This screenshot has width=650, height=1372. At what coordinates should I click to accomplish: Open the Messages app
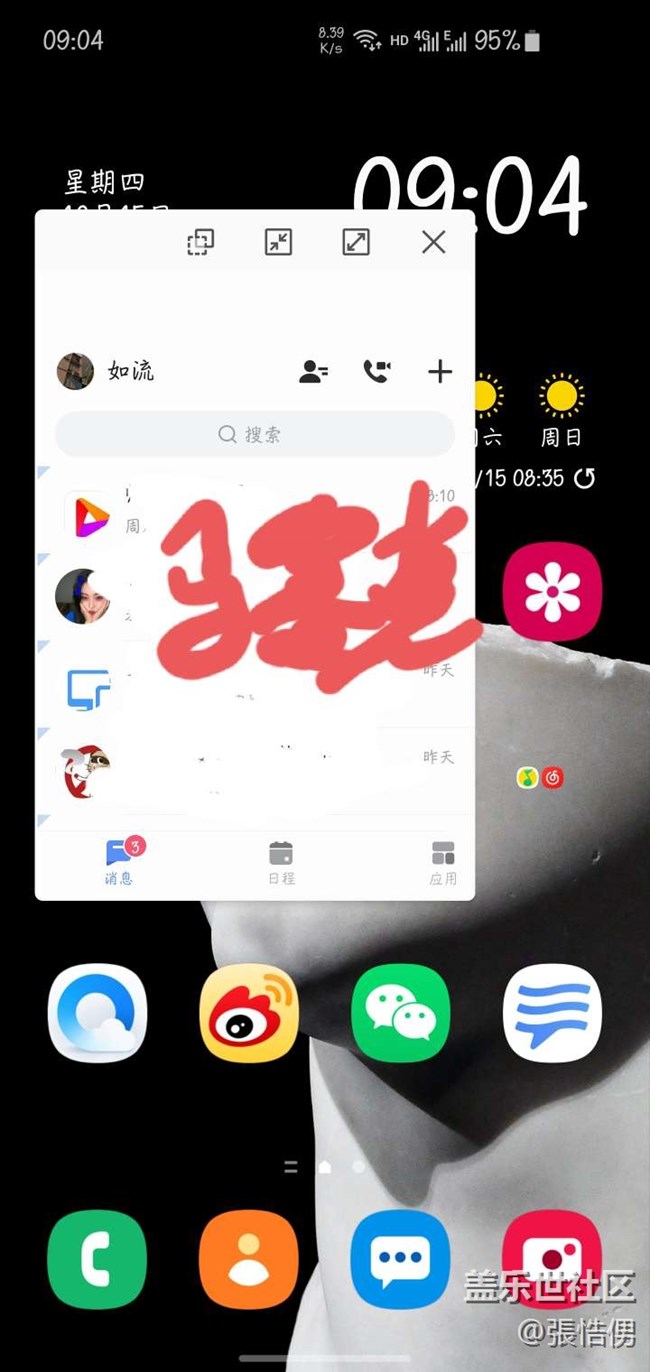coord(400,1259)
